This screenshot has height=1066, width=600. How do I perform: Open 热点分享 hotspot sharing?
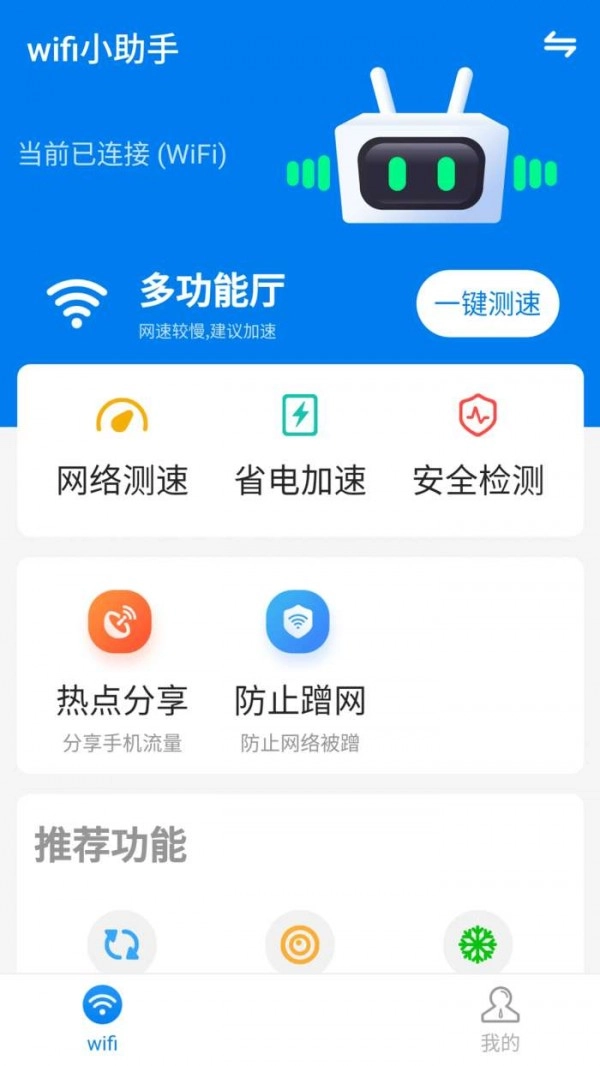pos(121,664)
